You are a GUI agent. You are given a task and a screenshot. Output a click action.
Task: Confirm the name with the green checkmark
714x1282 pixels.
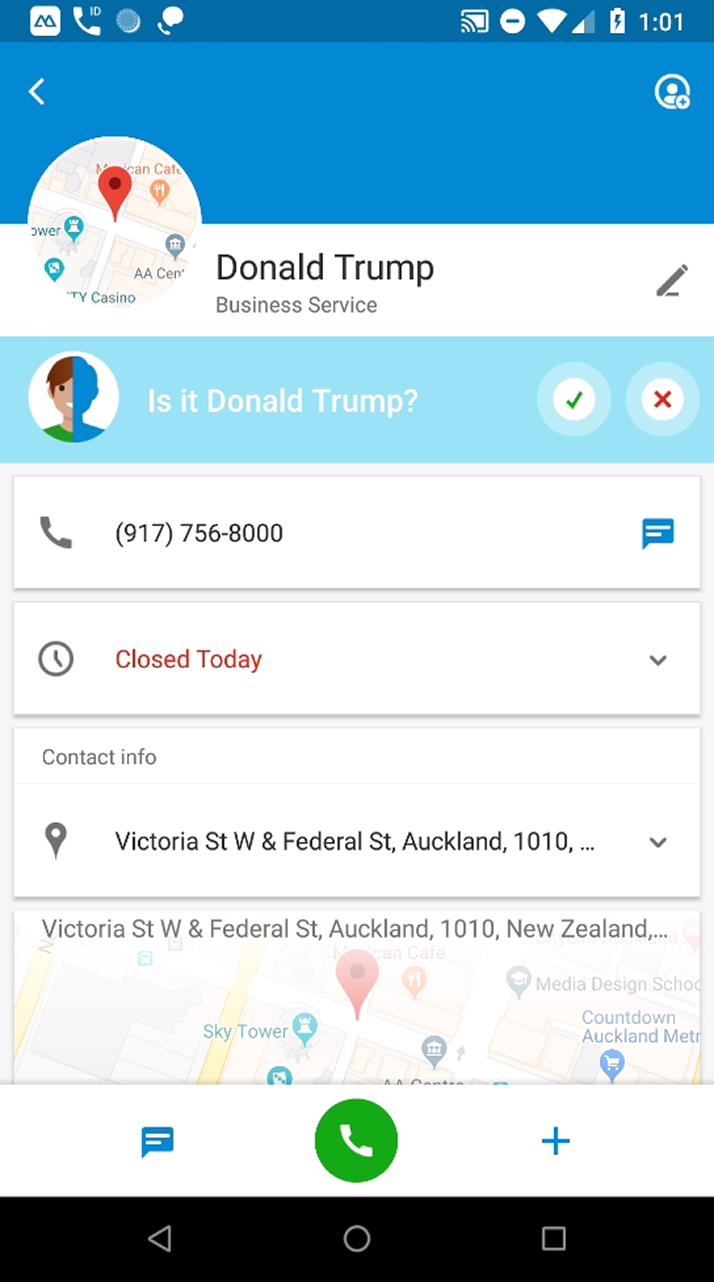click(x=574, y=400)
